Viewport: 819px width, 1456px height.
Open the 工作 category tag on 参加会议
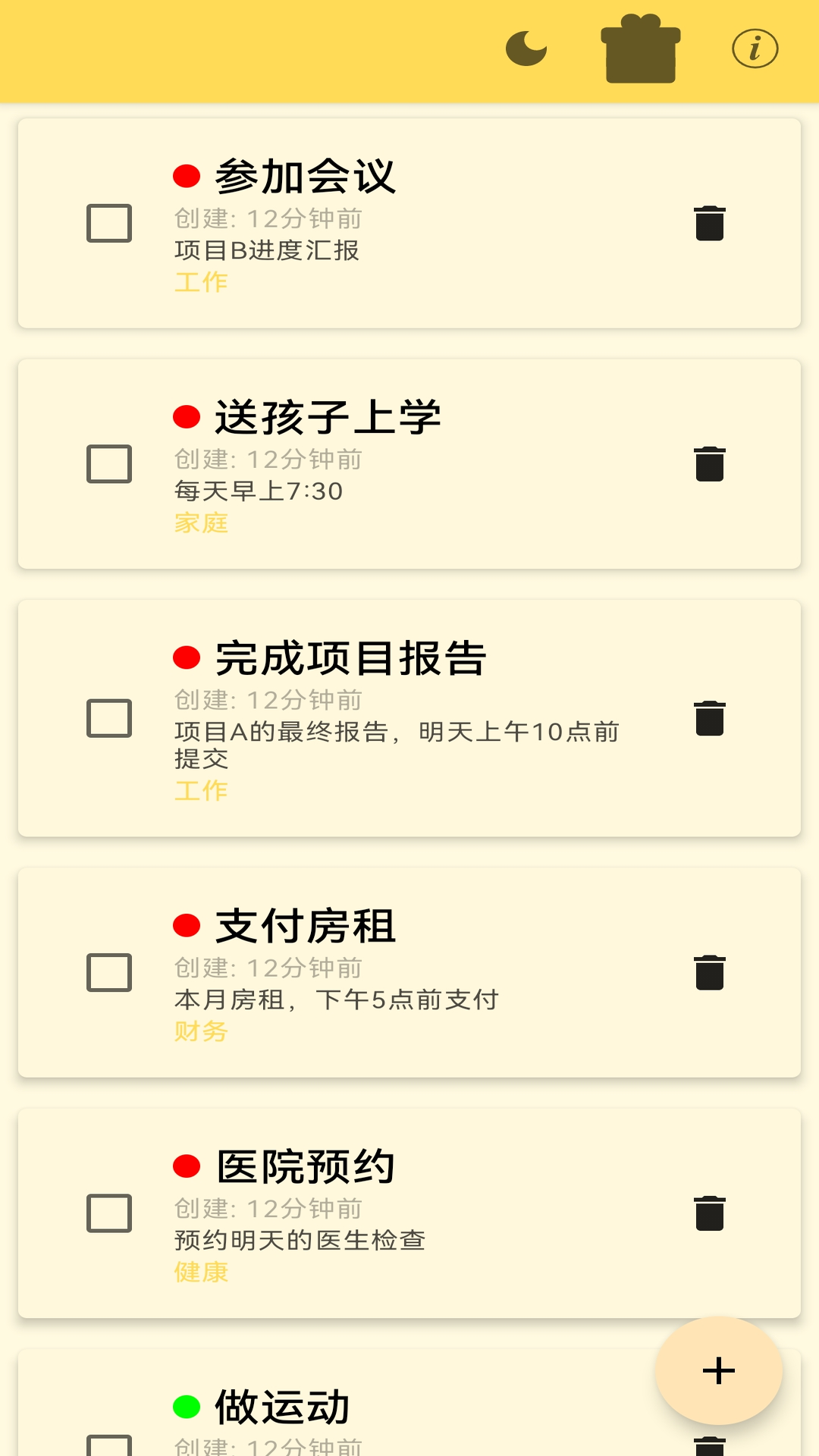pyautogui.click(x=200, y=281)
